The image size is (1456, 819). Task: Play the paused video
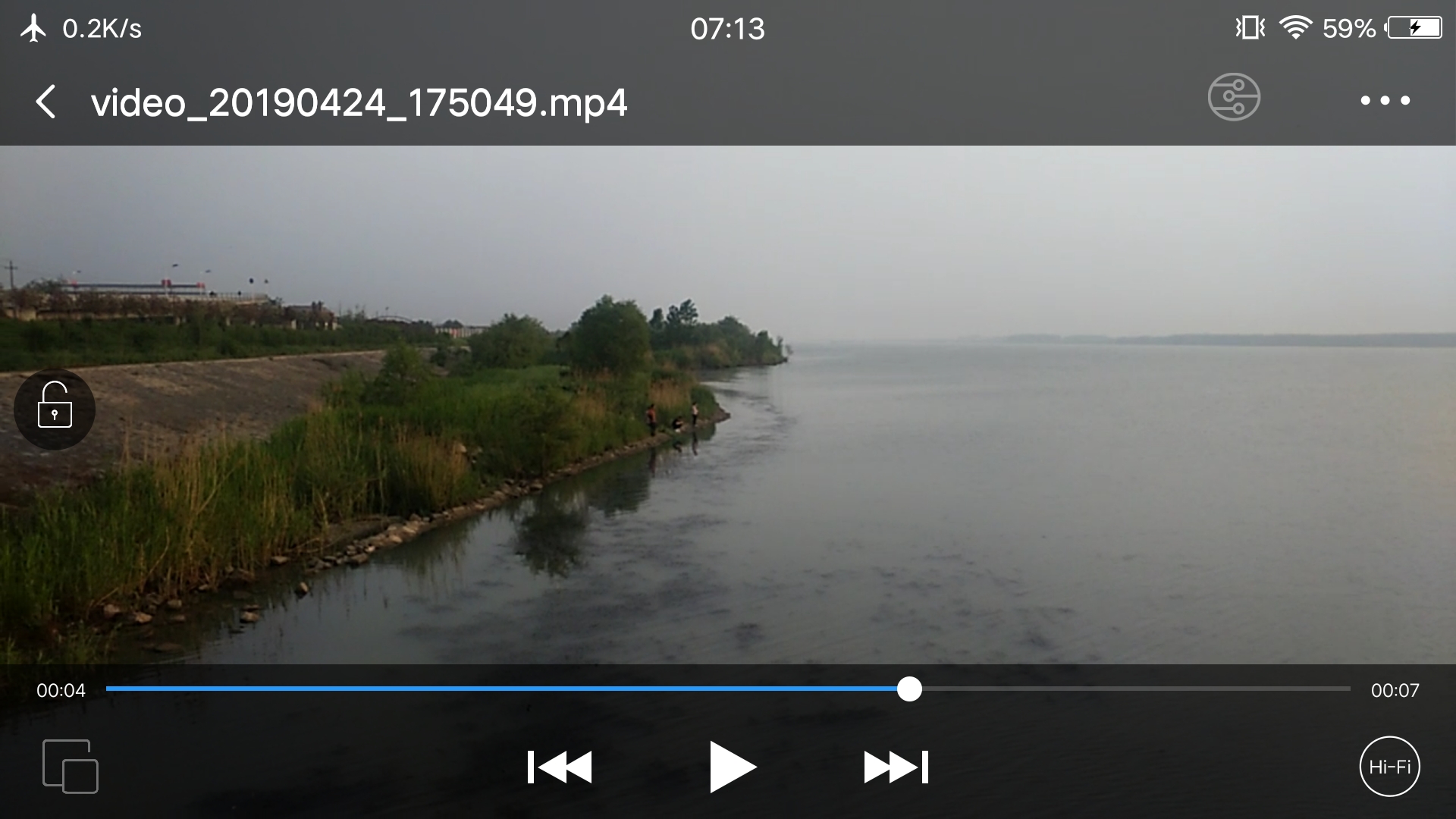(x=731, y=767)
